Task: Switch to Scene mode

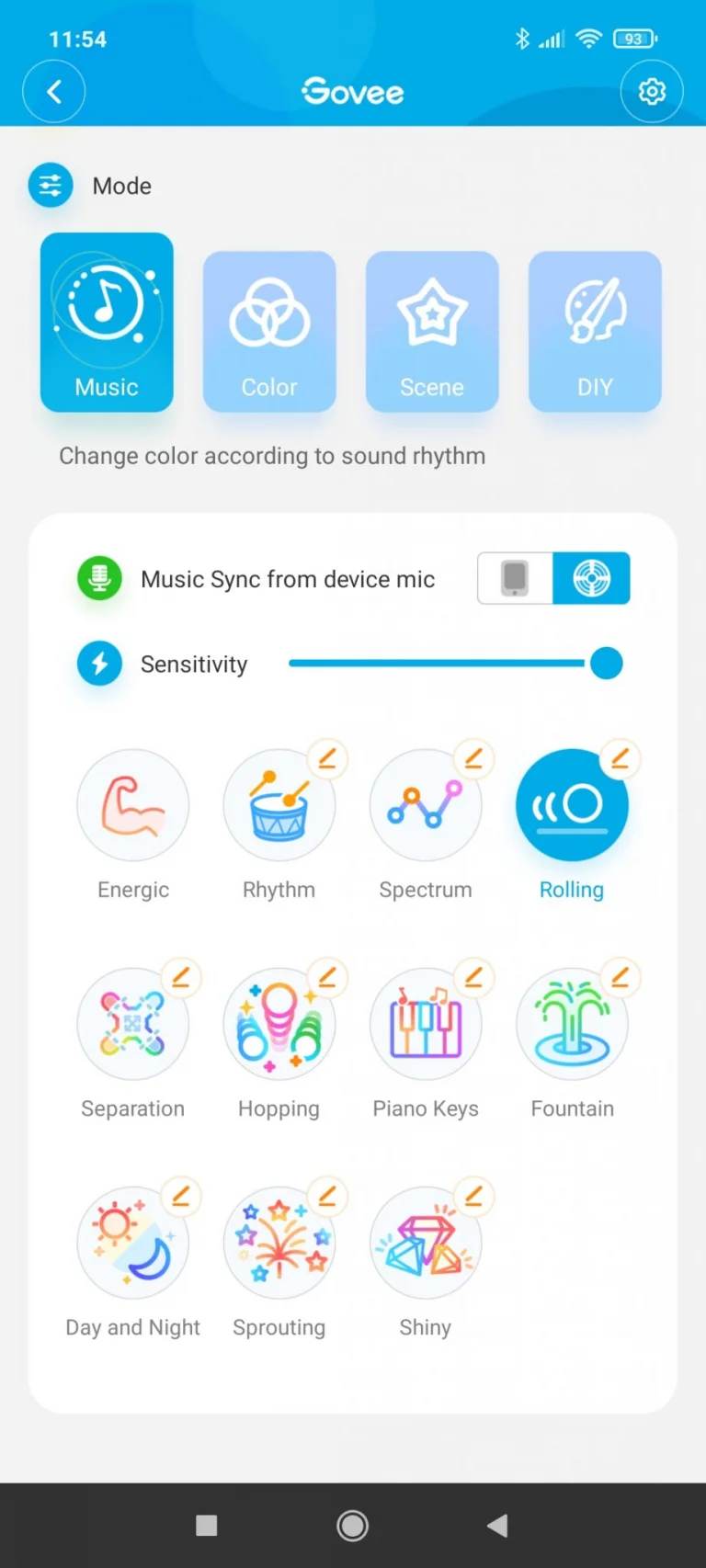Action: (432, 331)
